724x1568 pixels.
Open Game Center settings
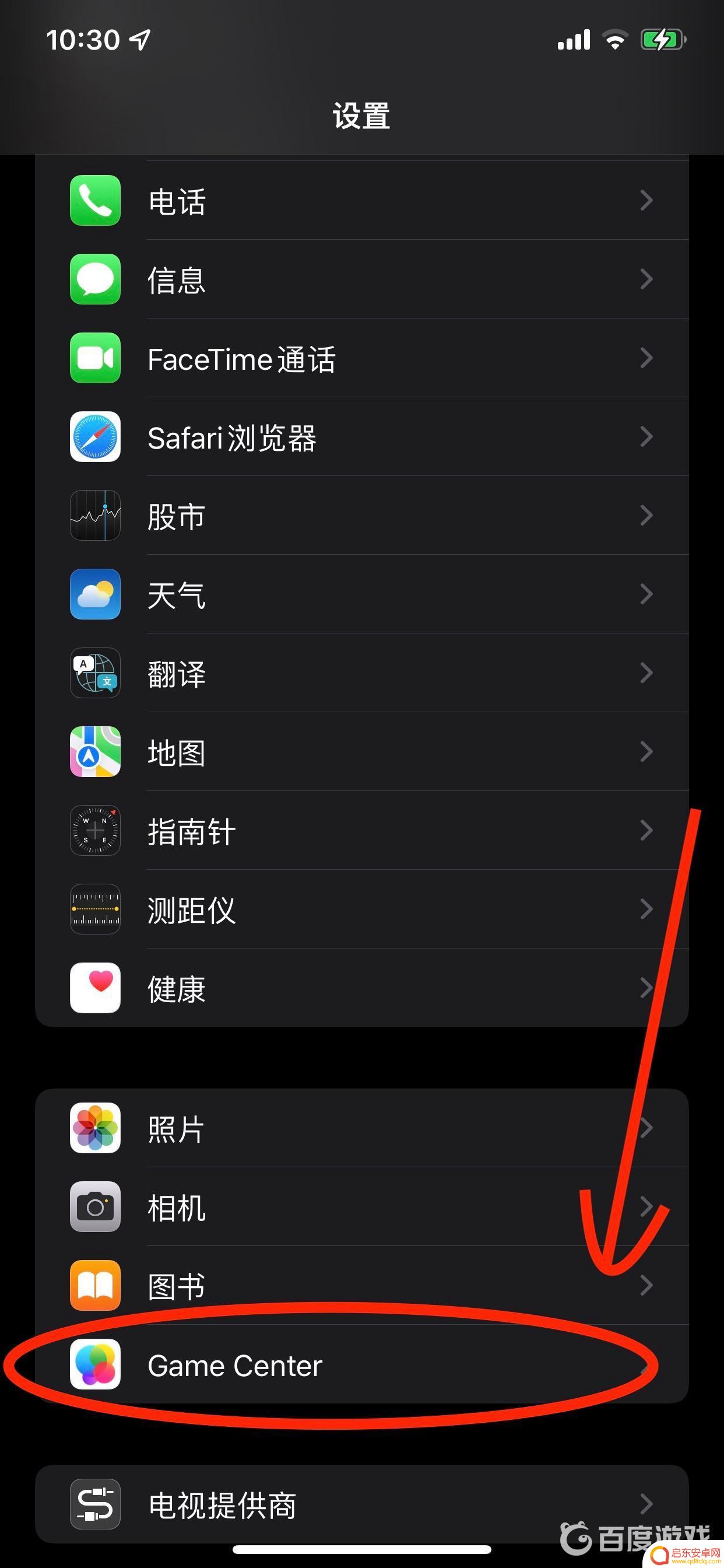click(361, 1364)
